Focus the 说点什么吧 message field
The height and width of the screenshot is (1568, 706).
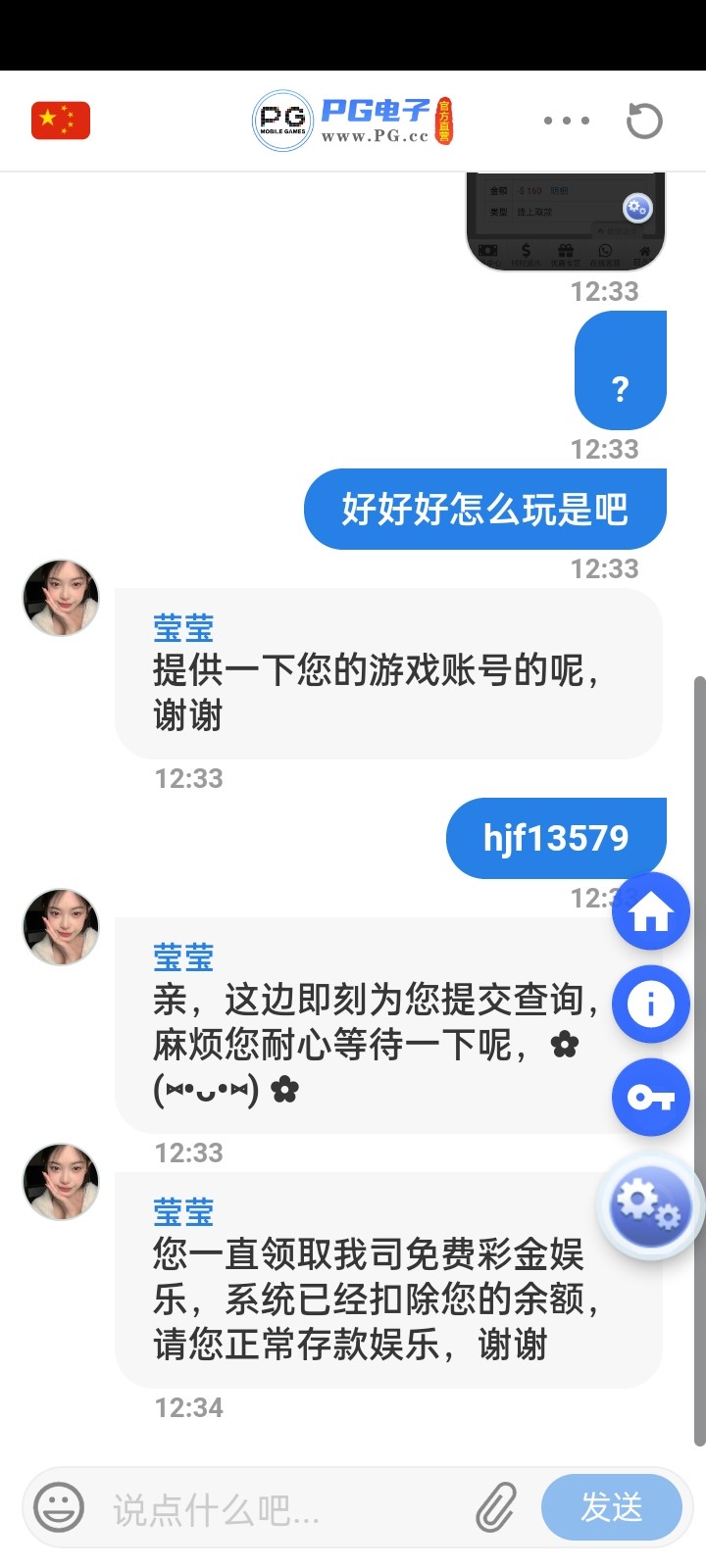pos(284,1509)
